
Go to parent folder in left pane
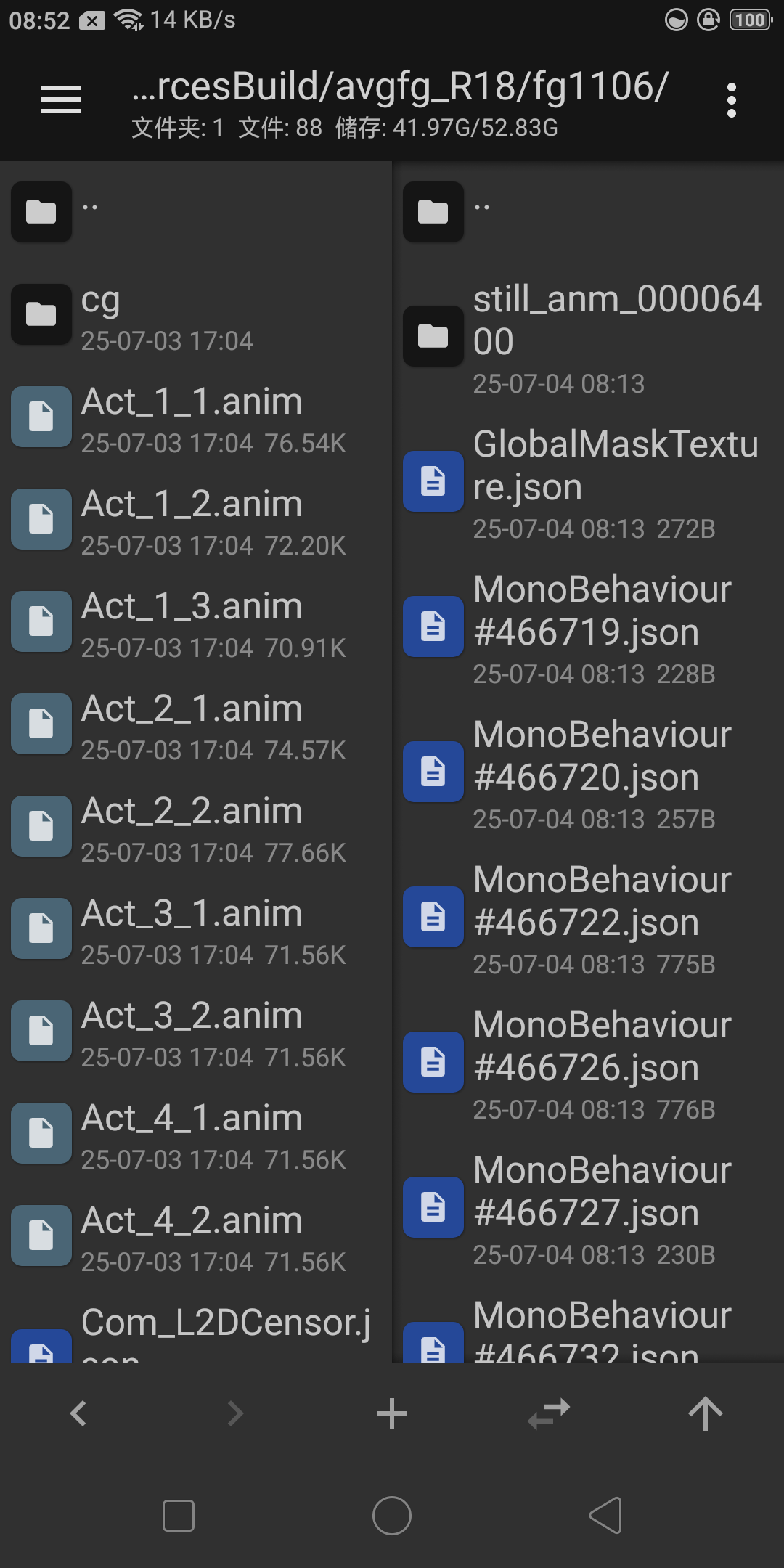tap(196, 212)
